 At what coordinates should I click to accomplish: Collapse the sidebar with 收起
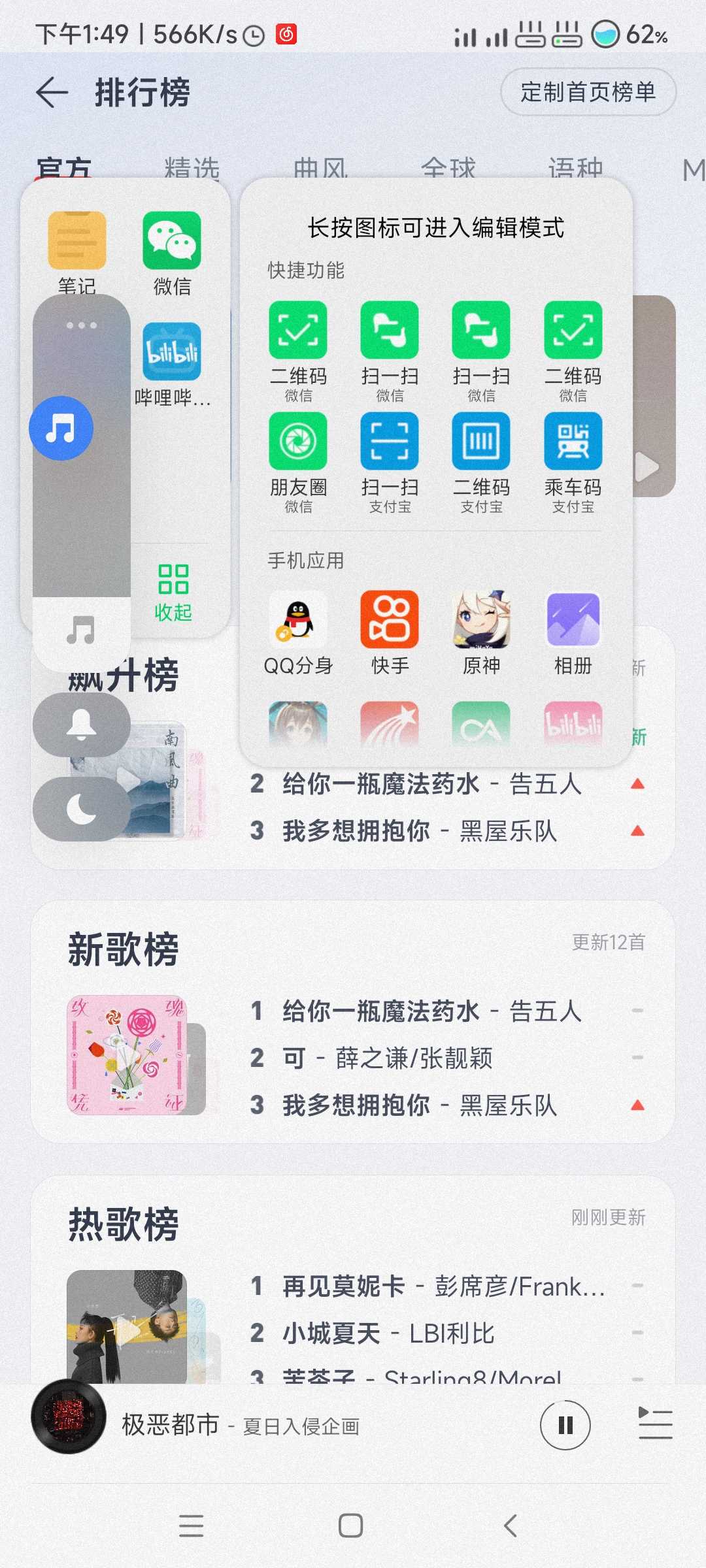pos(173,591)
